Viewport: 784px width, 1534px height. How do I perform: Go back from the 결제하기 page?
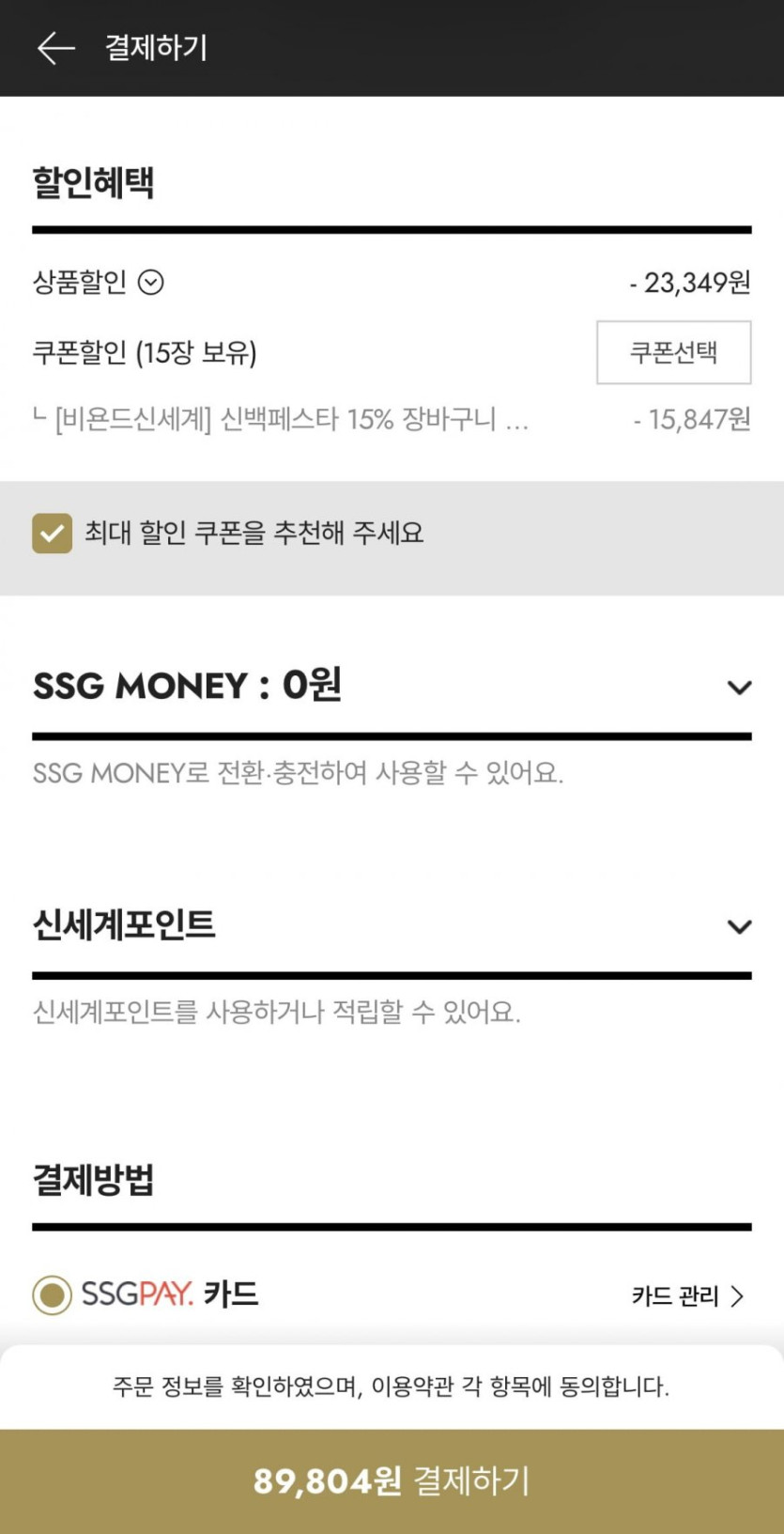coord(54,48)
